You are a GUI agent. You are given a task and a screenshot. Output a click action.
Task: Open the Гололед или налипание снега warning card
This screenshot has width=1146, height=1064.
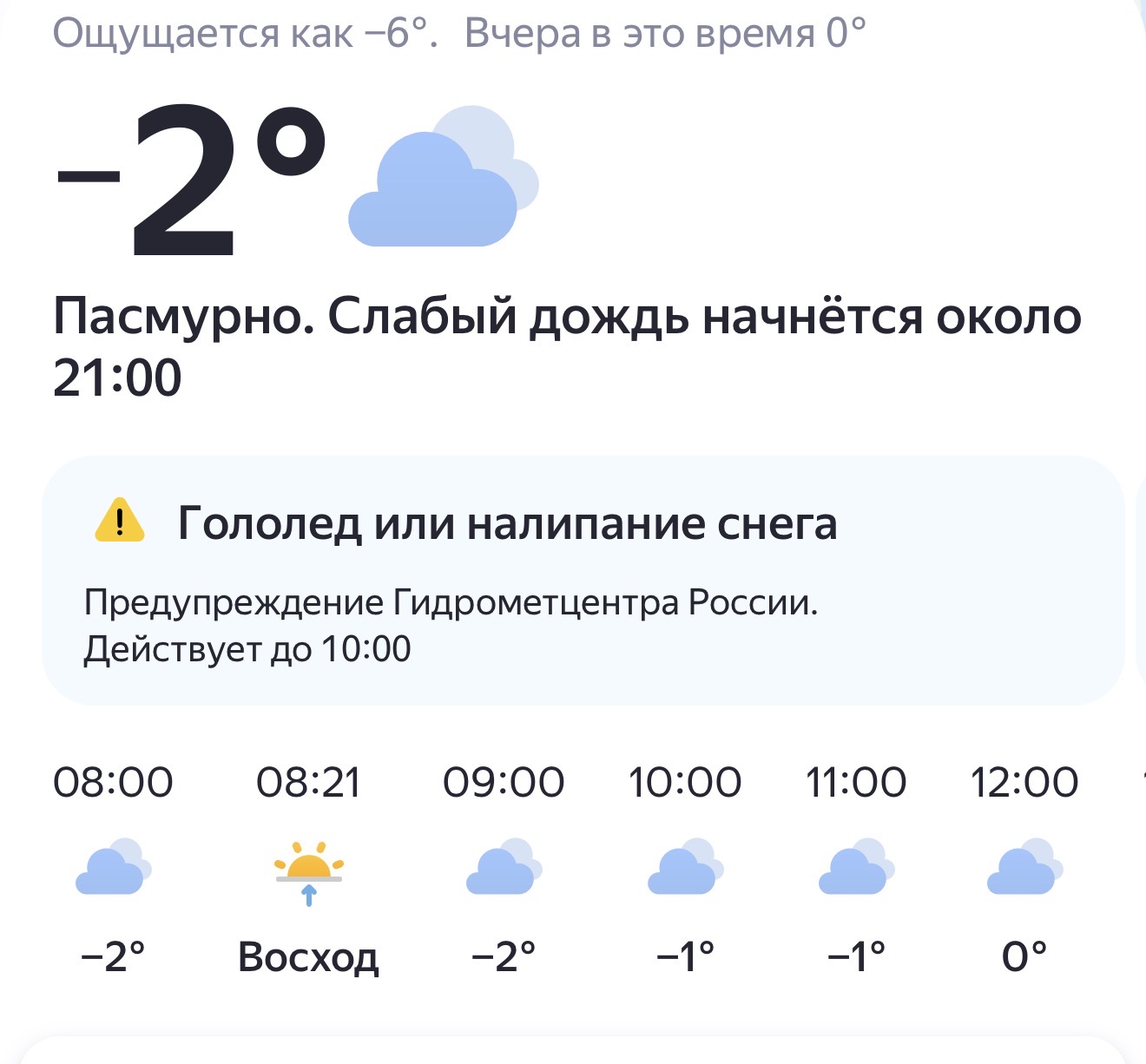pyautogui.click(x=582, y=580)
